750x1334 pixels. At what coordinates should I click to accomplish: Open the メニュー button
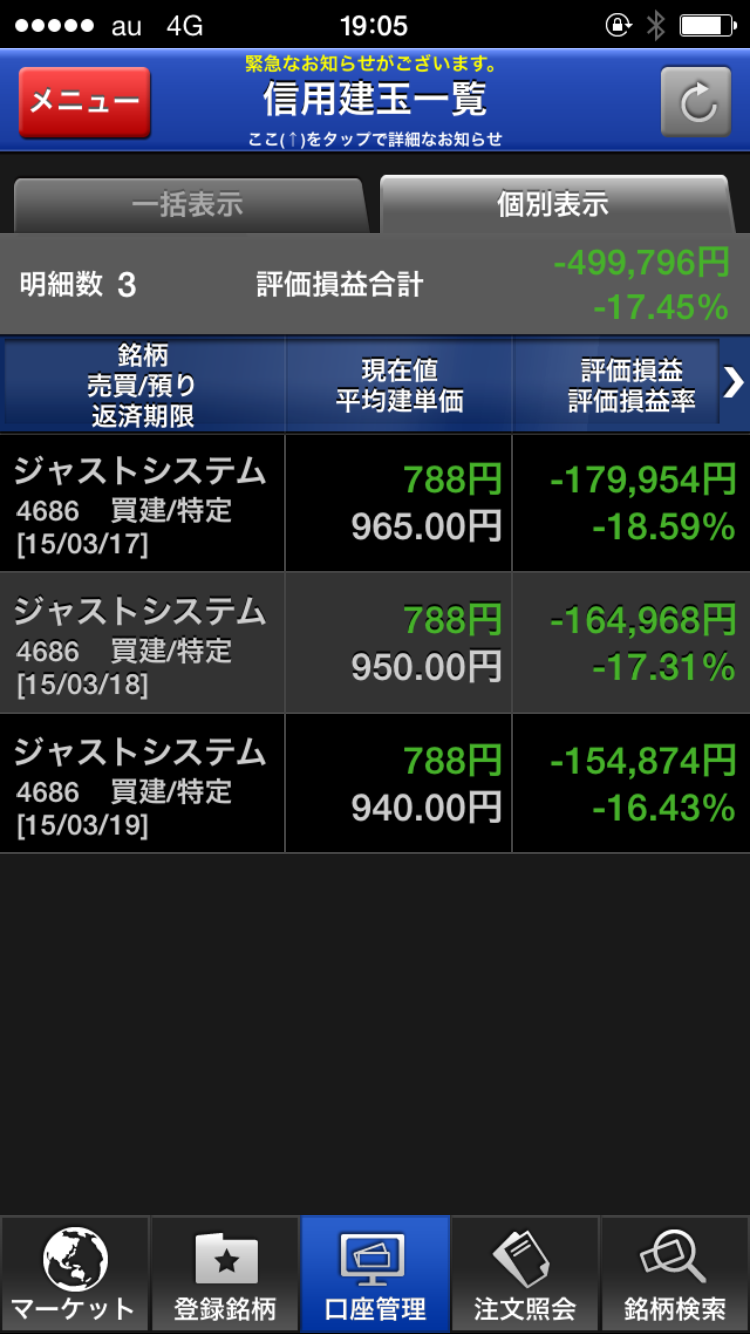[85, 102]
